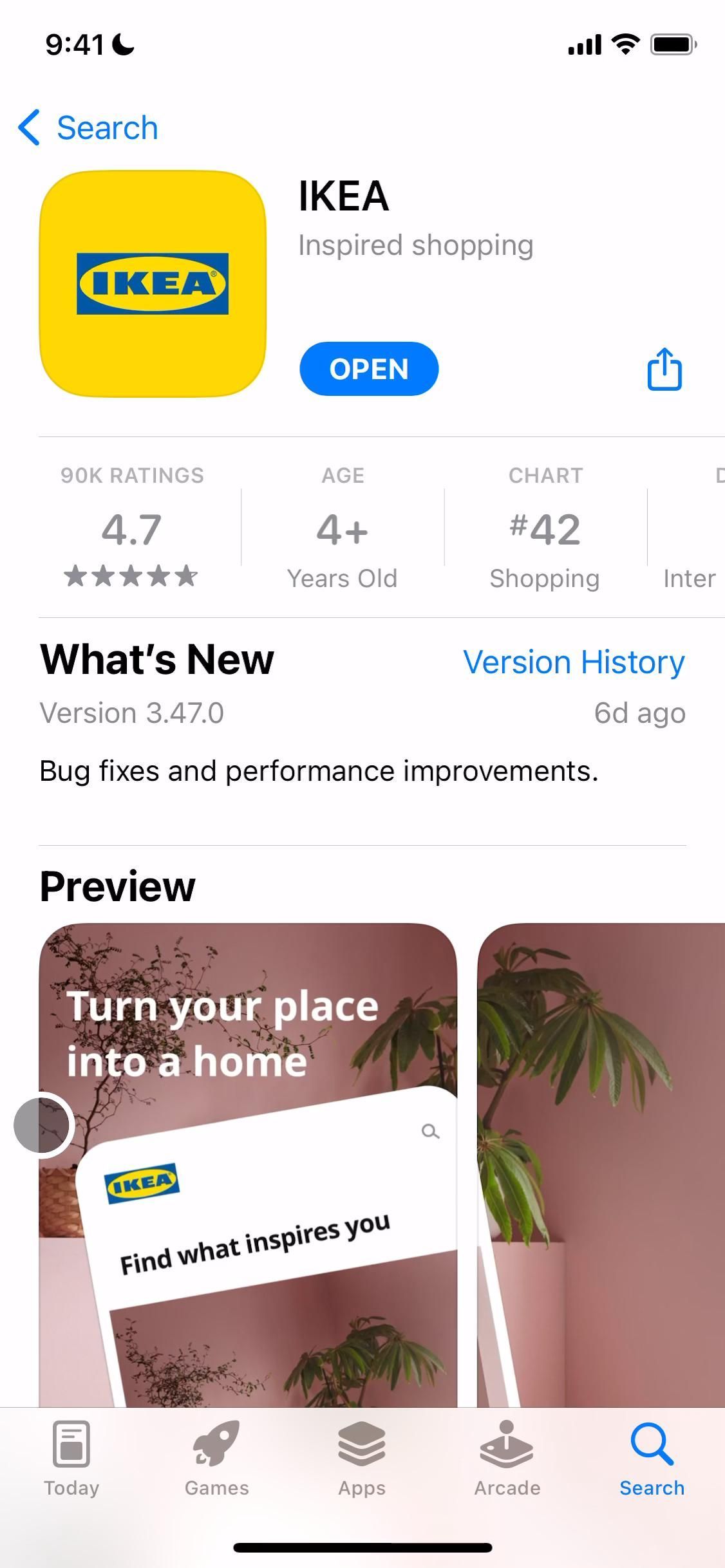This screenshot has width=725, height=1568.
Task: Tap the AssistiveTouch floating button
Action: pyautogui.click(x=42, y=1125)
